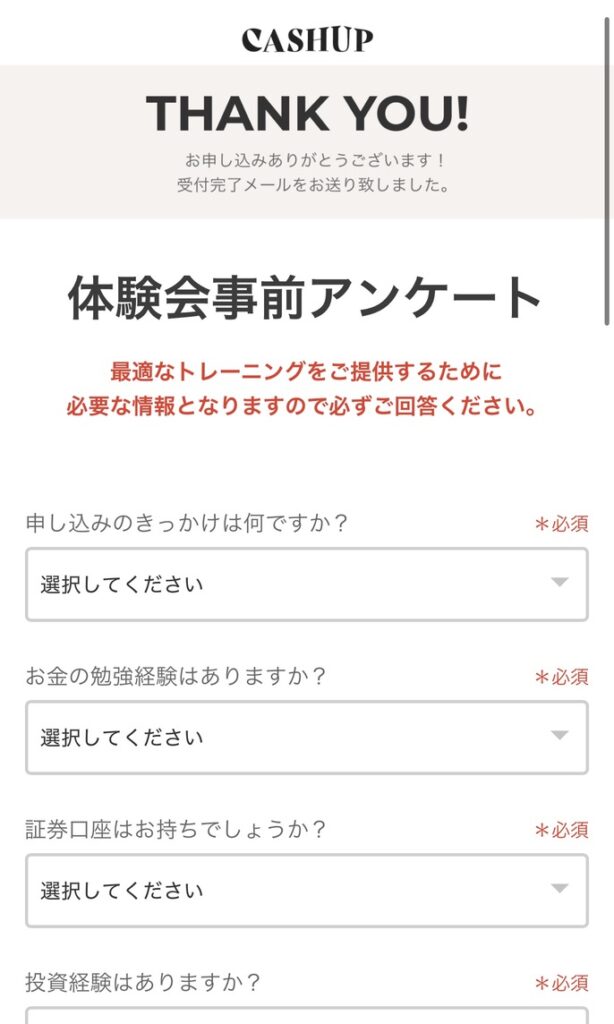Select an answer for 証券口座はお持ちでしょうか
The width and height of the screenshot is (614, 1024).
(306, 890)
